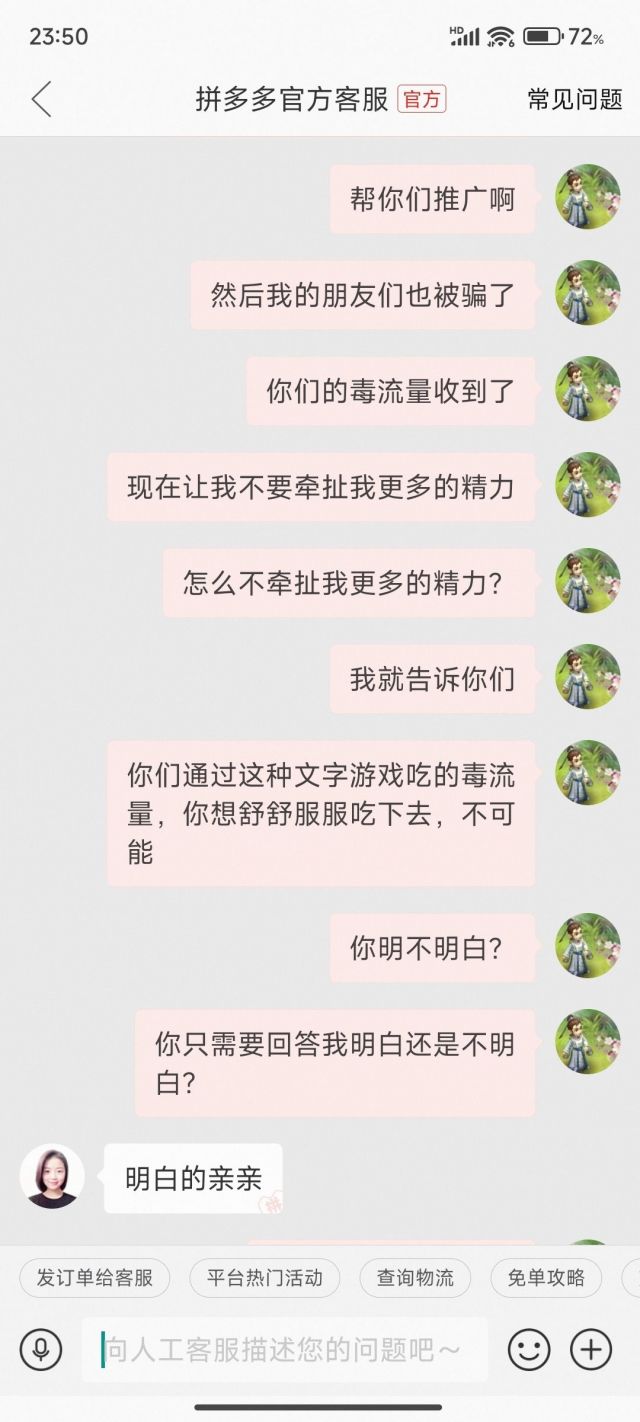Open the emoji picker
This screenshot has height=1422, width=640.
tap(529, 1350)
